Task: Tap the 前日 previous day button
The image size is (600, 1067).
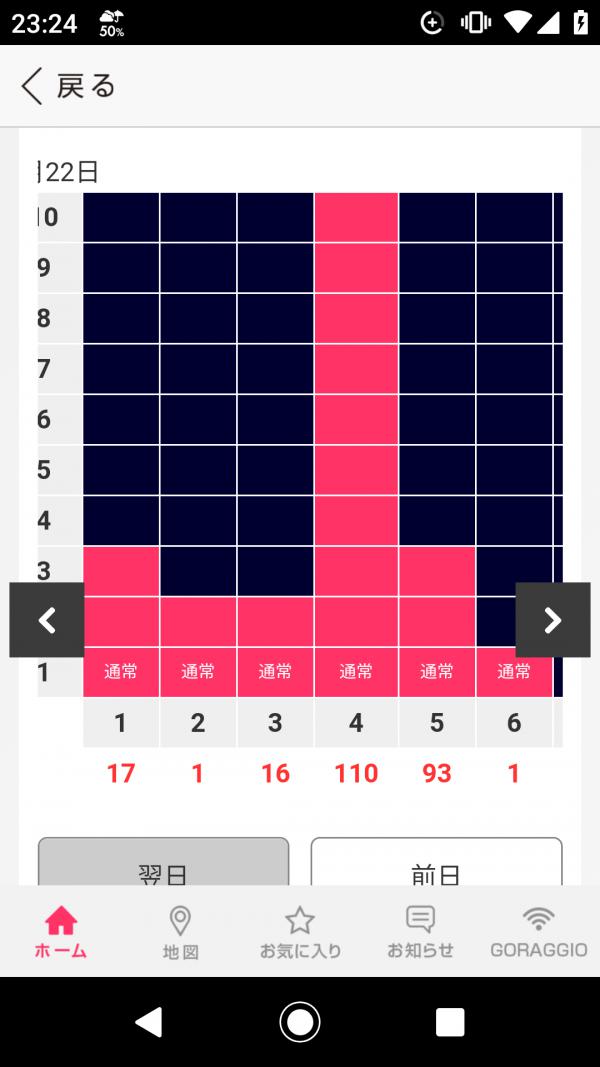Action: 436,863
